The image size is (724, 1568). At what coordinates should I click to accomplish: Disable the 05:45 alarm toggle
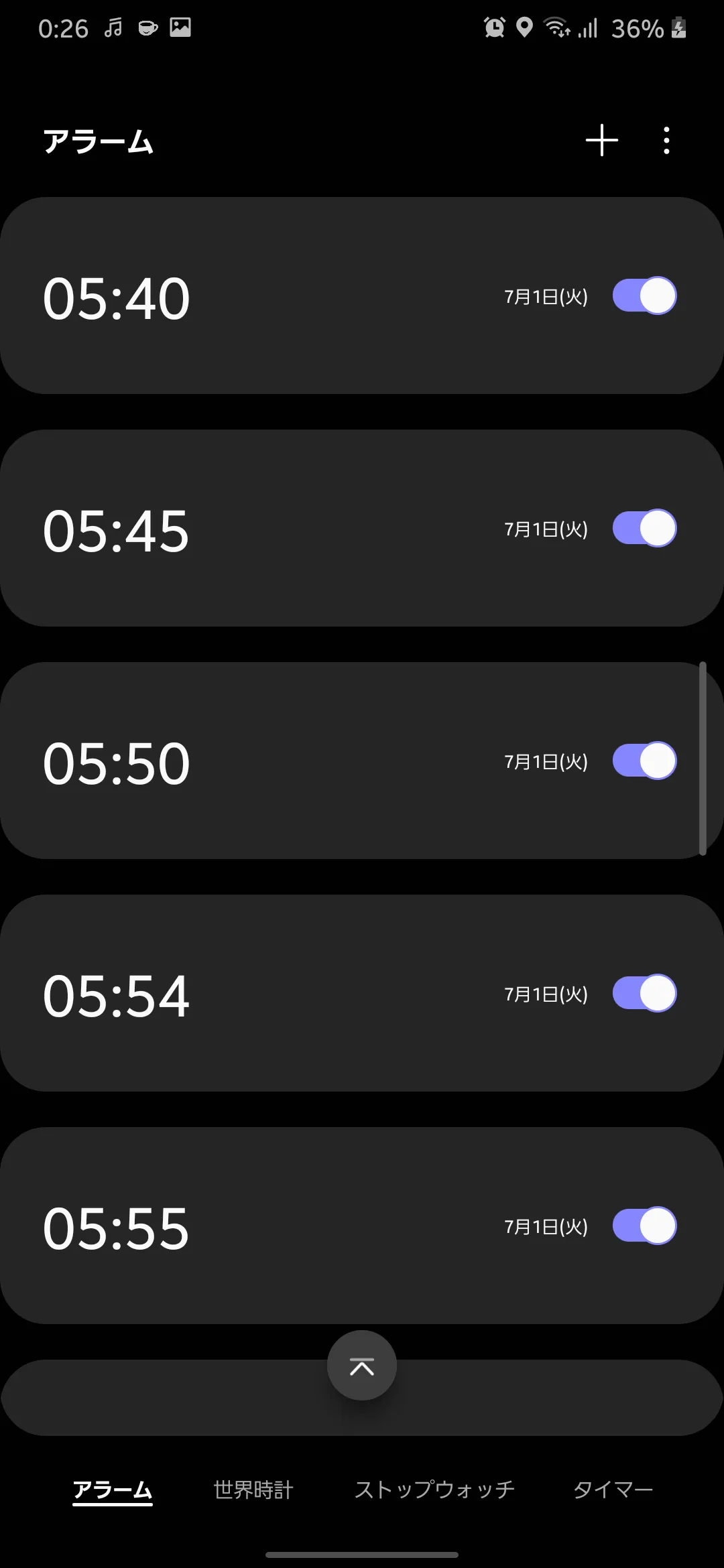click(x=644, y=528)
